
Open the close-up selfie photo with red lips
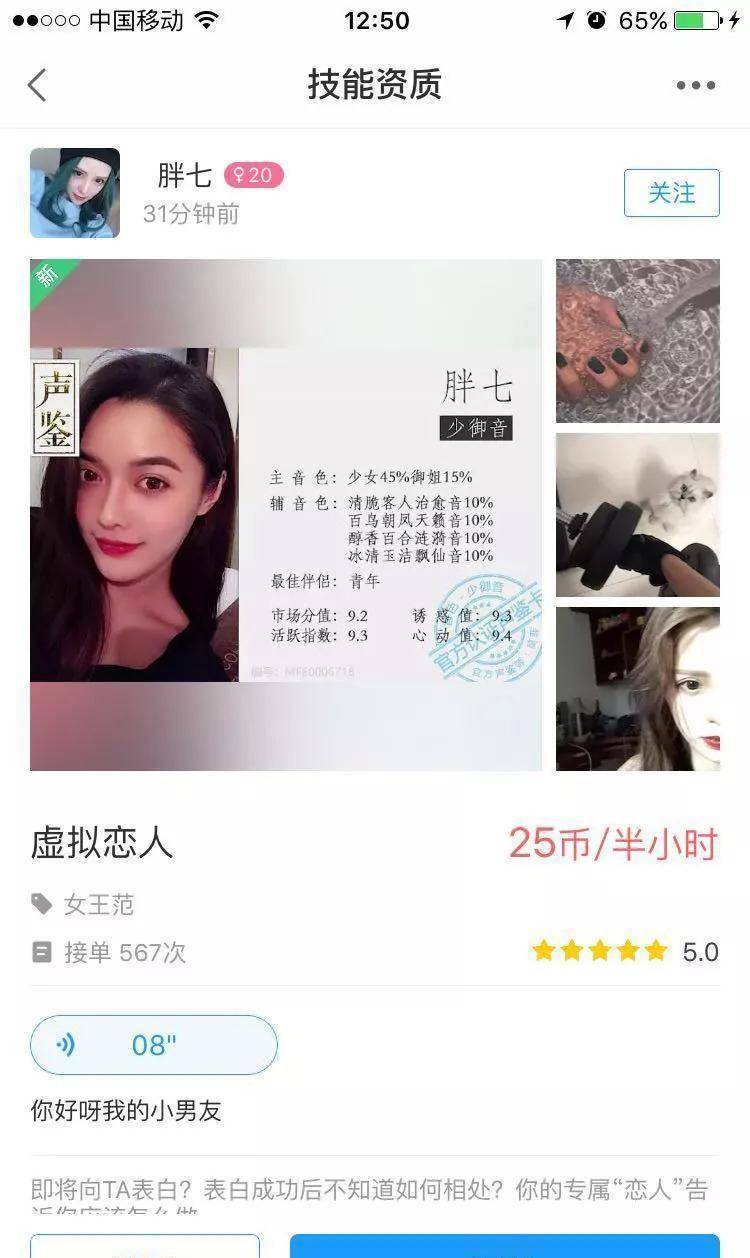tap(638, 689)
